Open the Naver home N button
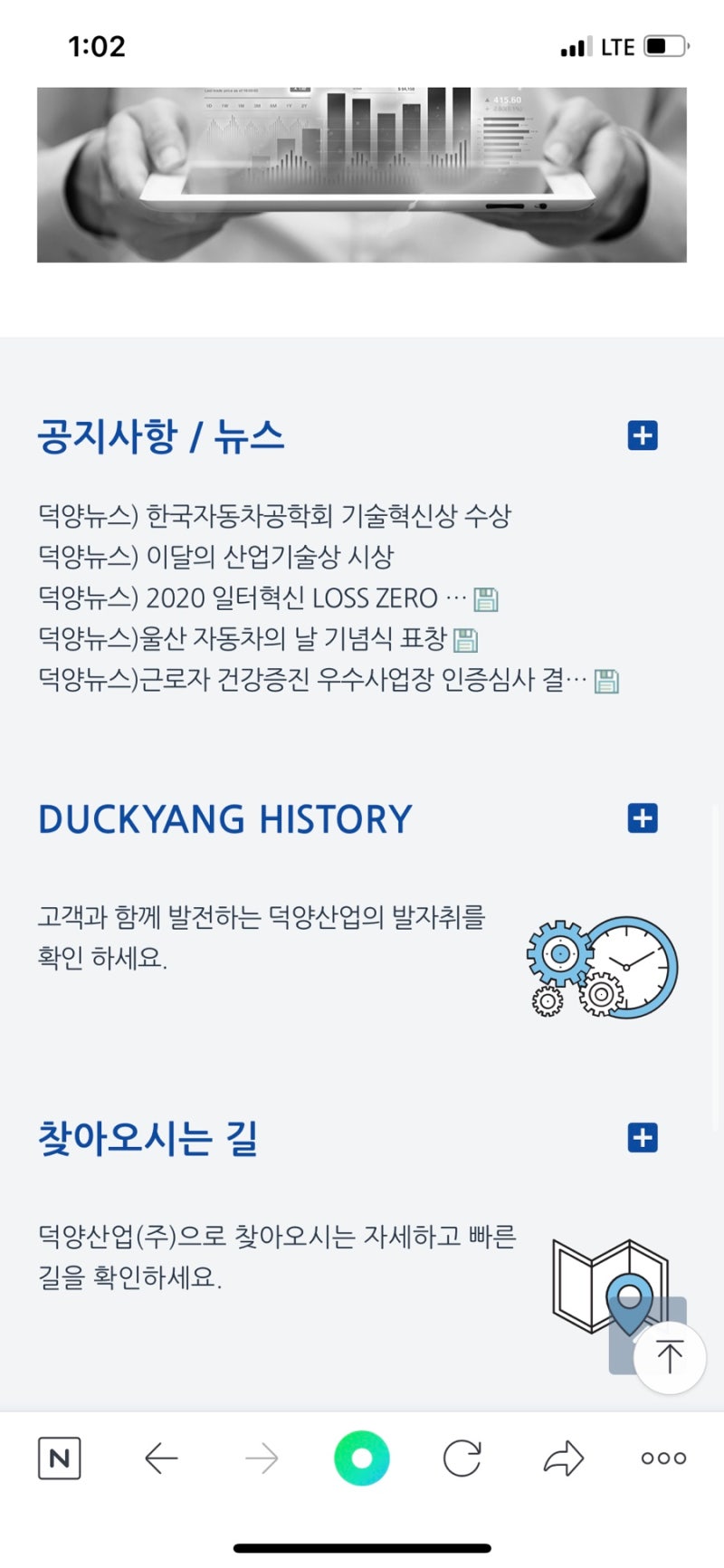Image resolution: width=724 pixels, height=1568 pixels. 60,1458
